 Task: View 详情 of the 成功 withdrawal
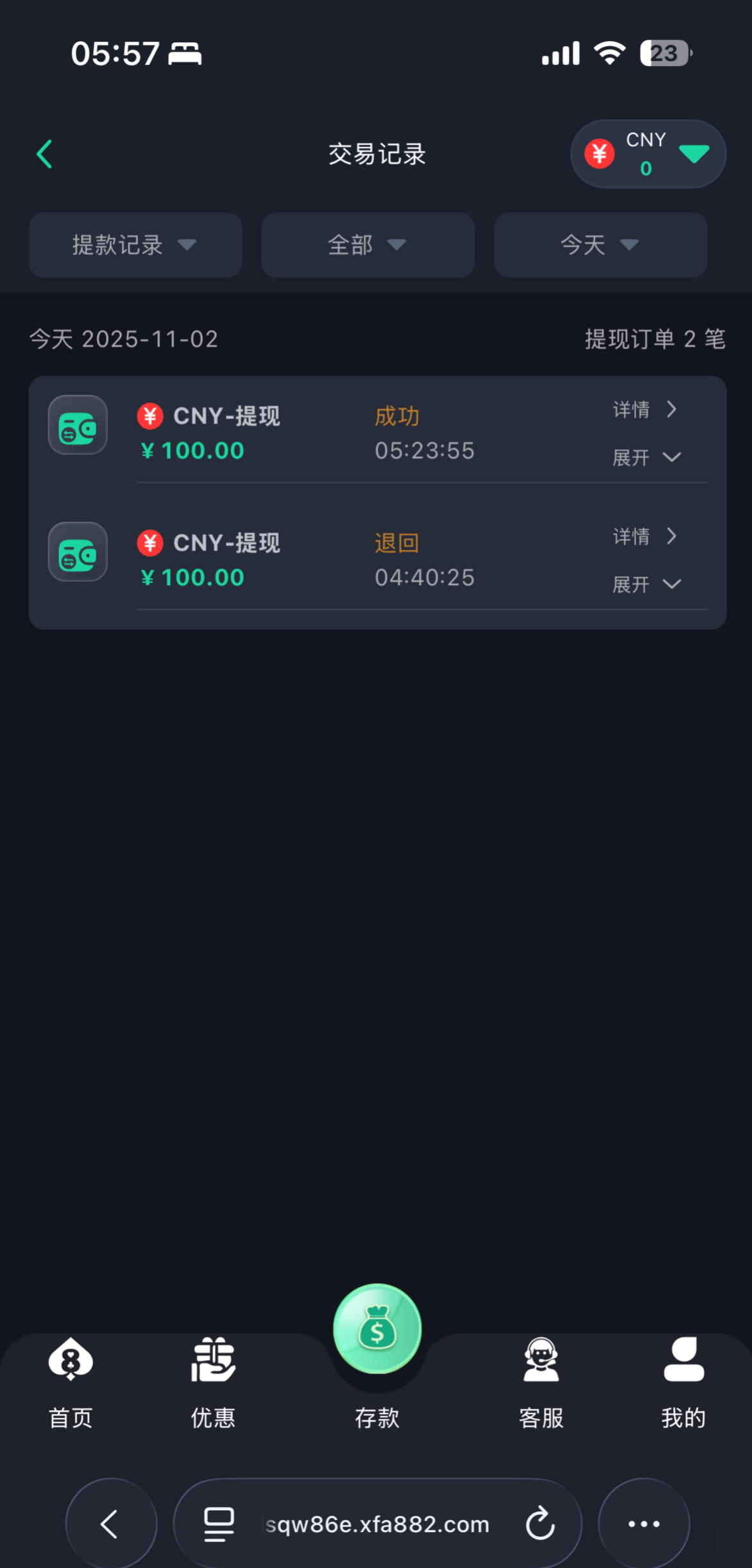[644, 409]
